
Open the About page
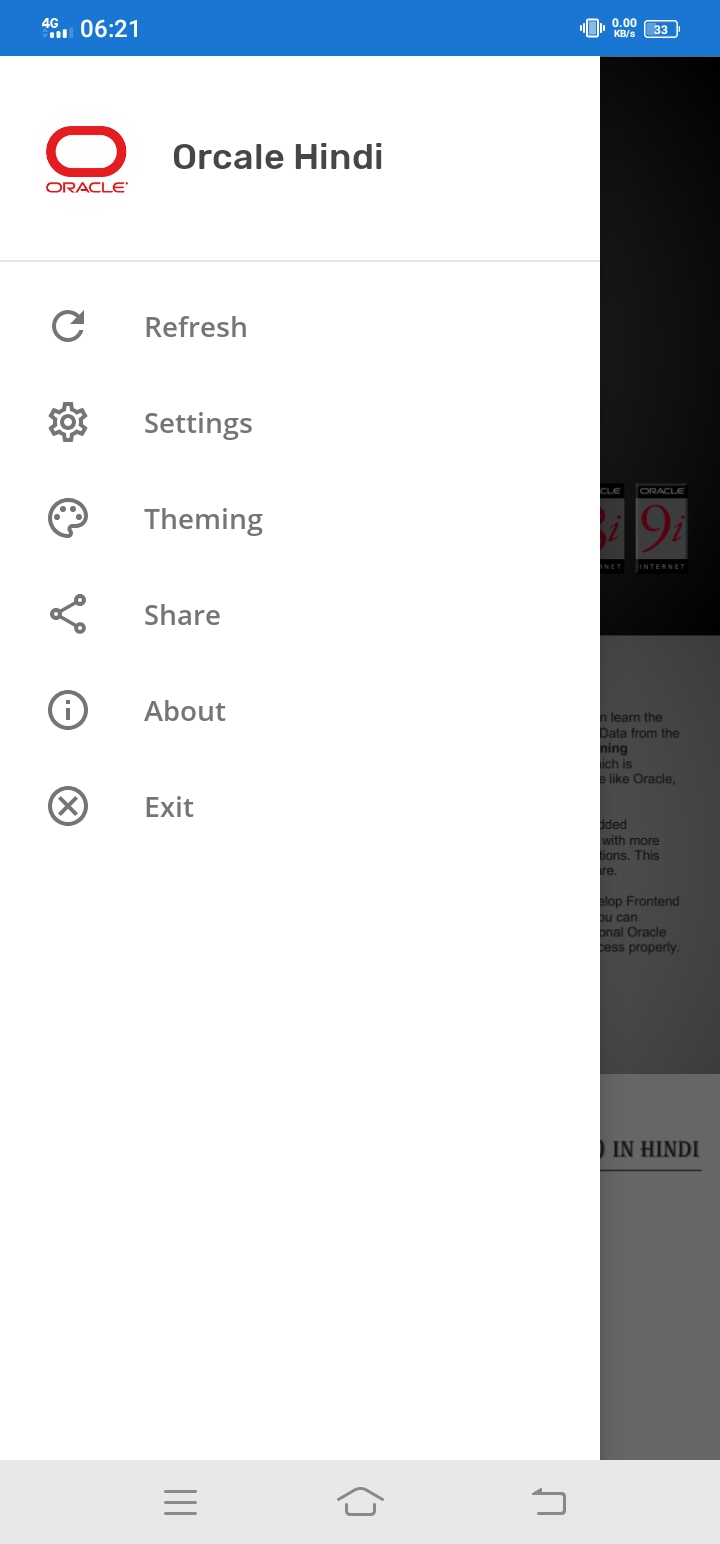tap(185, 711)
